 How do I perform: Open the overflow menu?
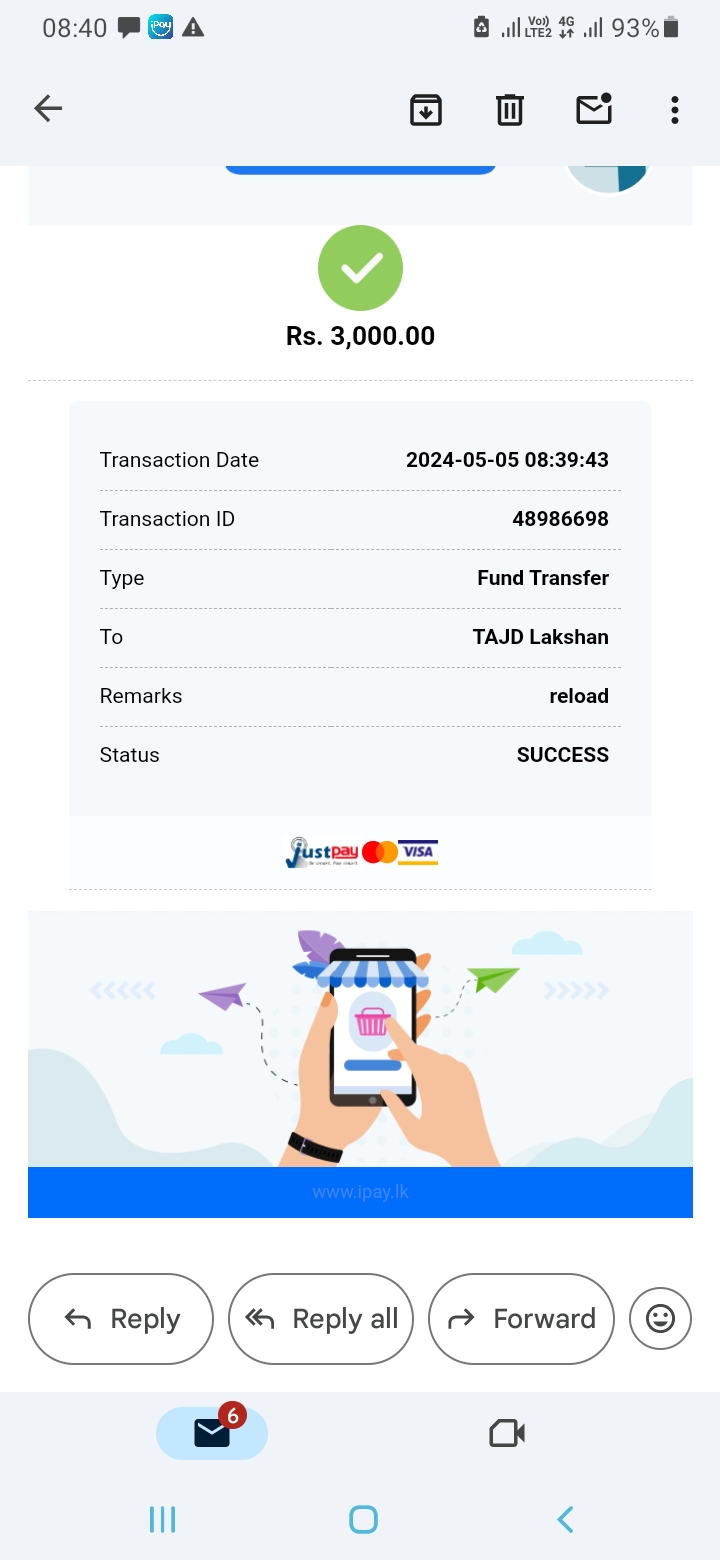point(675,109)
